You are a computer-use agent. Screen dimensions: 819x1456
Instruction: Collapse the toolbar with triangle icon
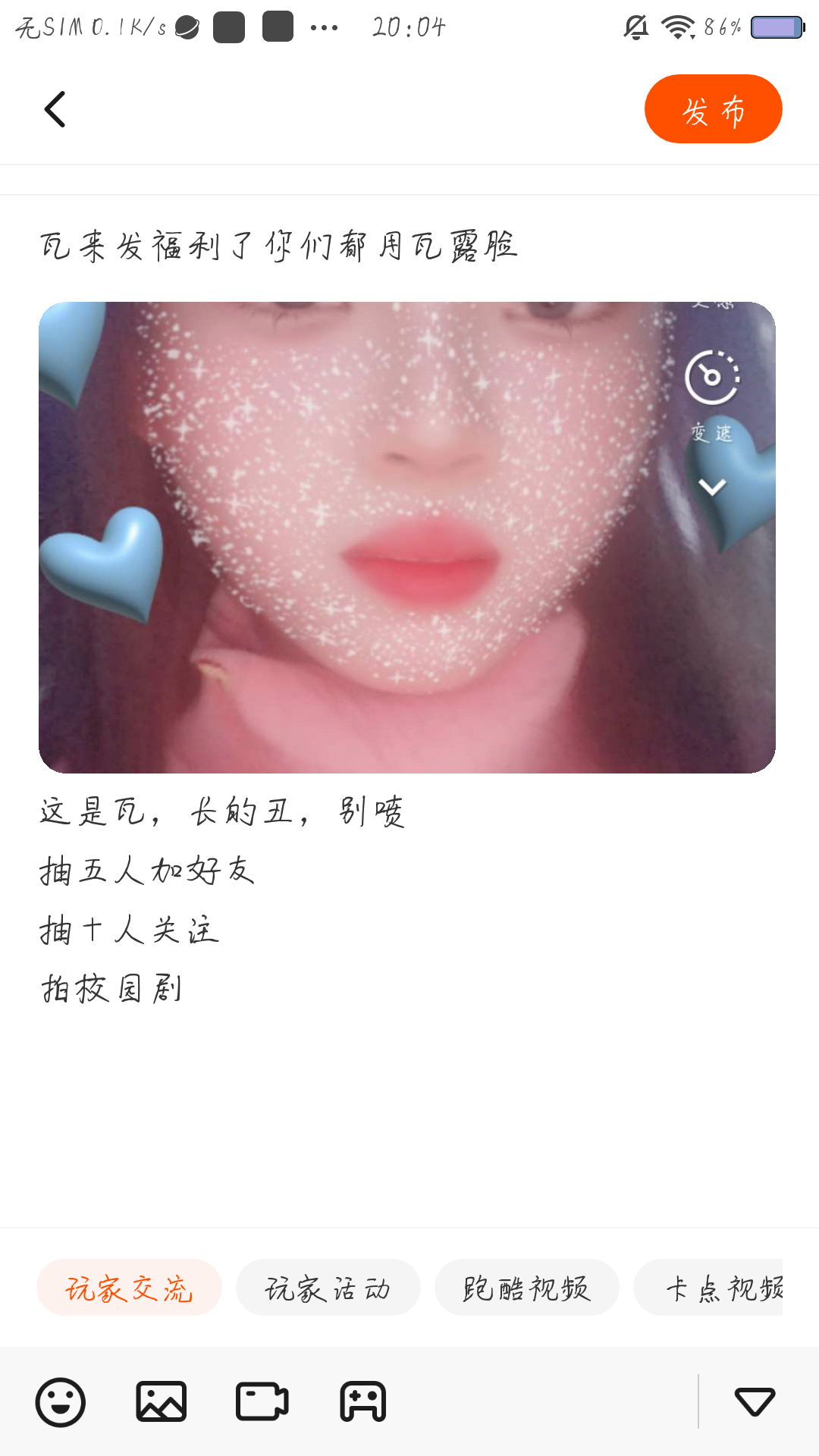[755, 1402]
